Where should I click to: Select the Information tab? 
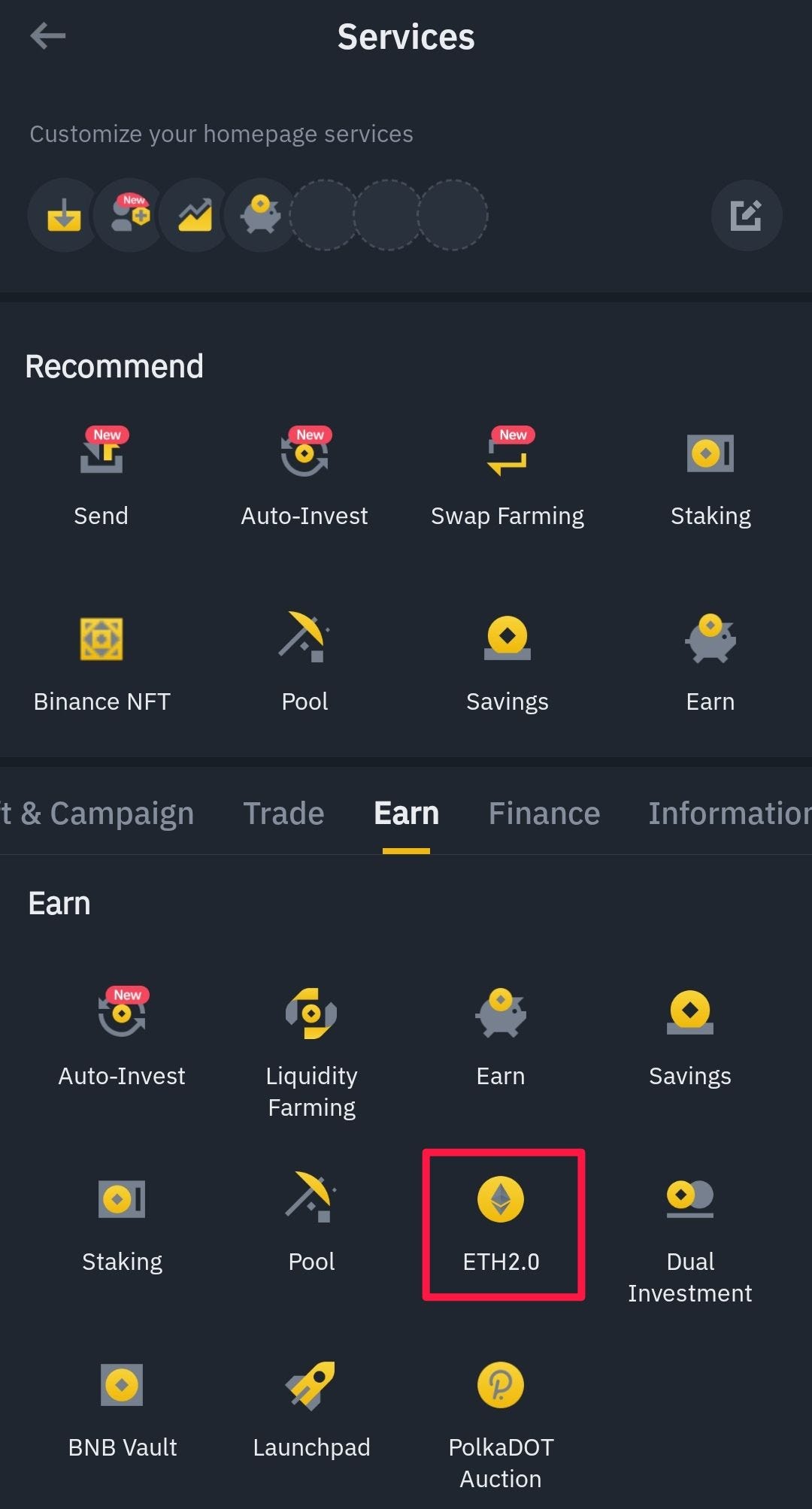tap(730, 814)
